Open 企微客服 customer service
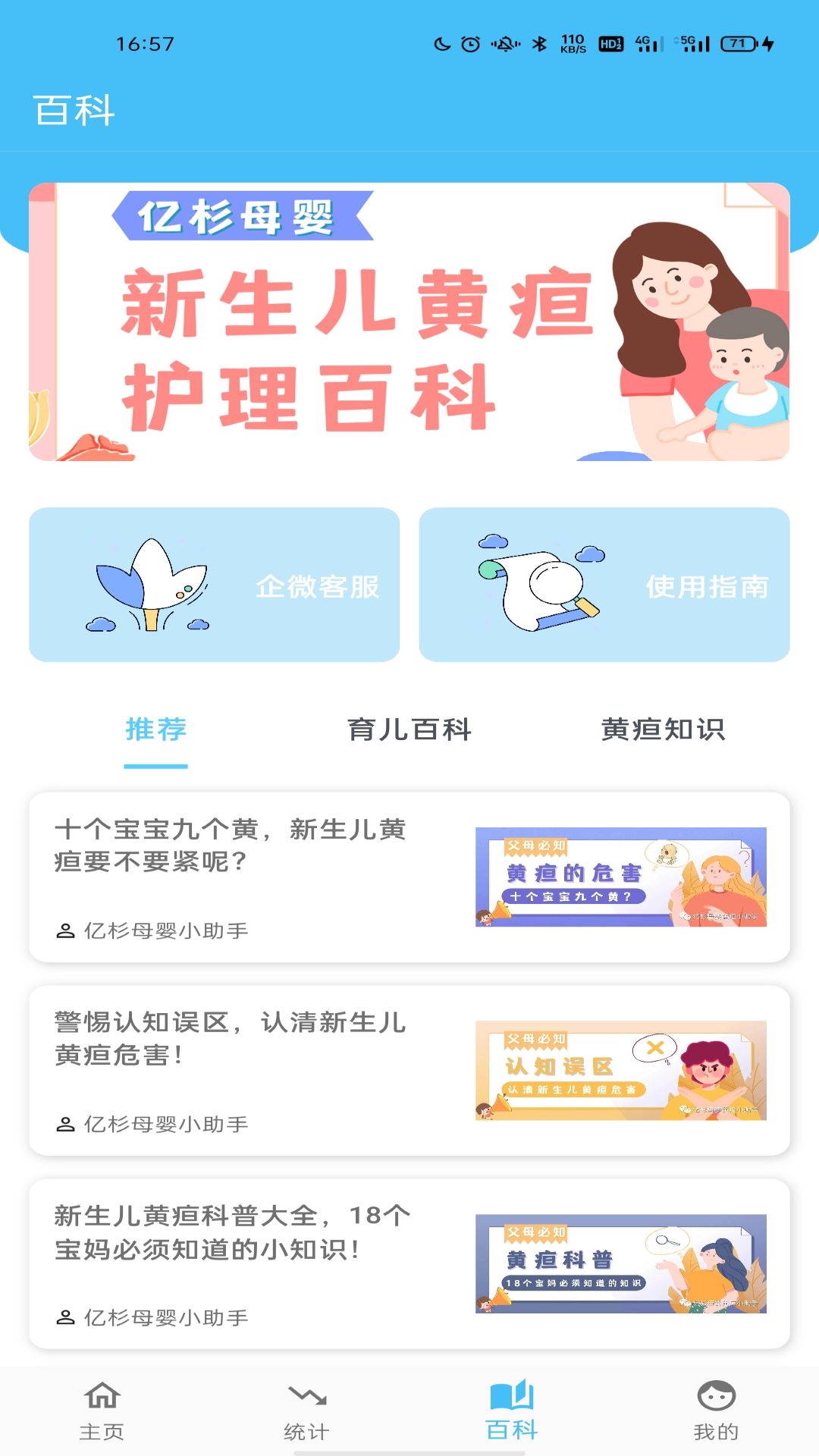 pyautogui.click(x=214, y=585)
